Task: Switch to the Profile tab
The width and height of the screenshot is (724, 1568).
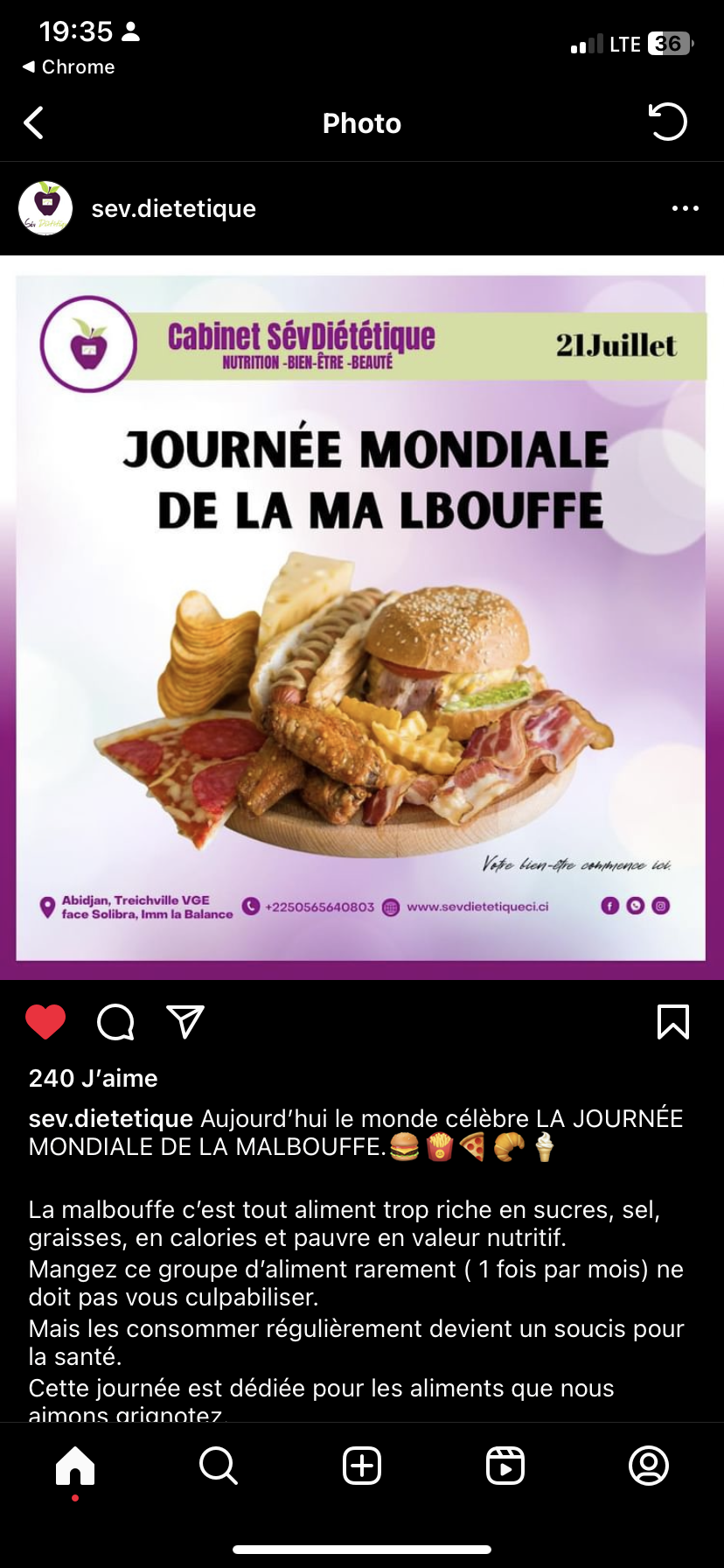Action: click(649, 1466)
